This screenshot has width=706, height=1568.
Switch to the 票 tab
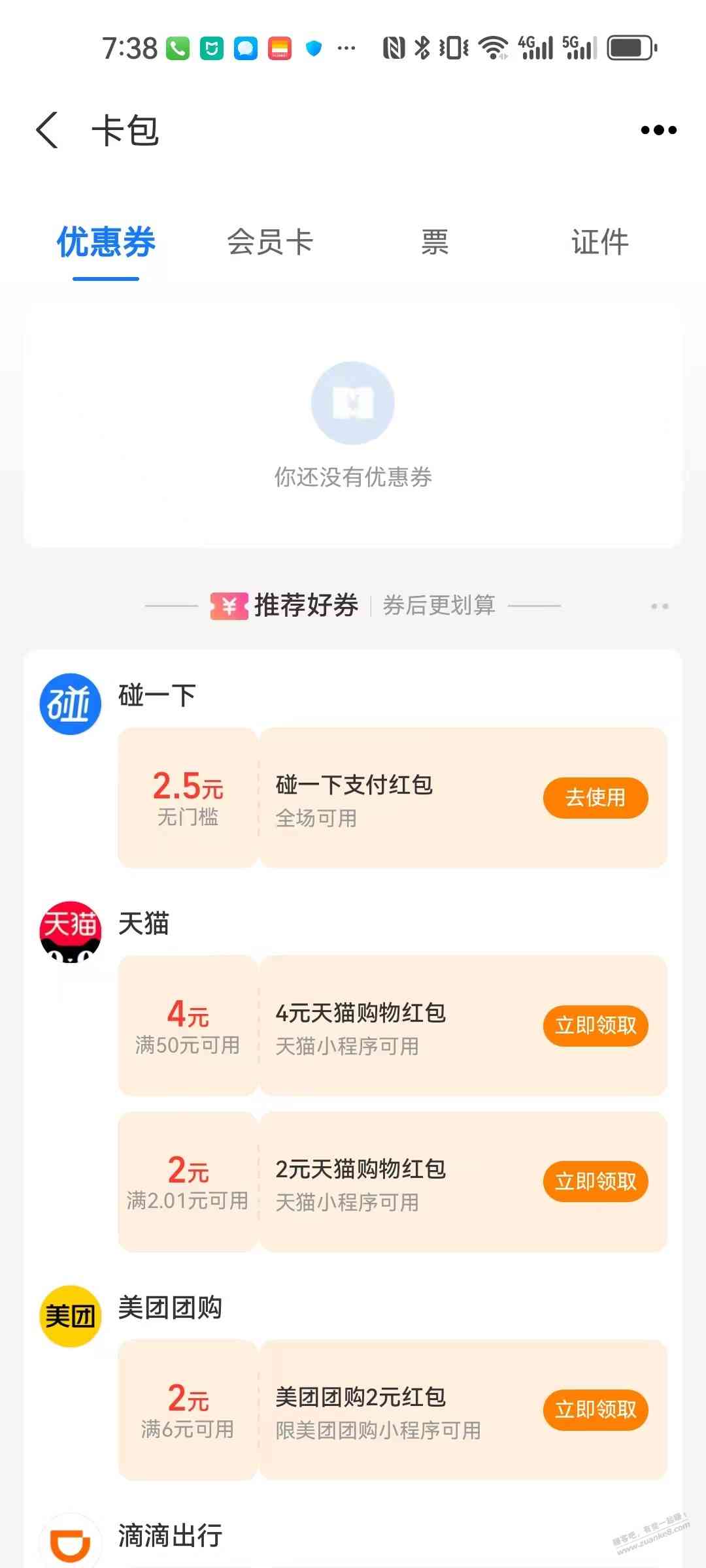tap(434, 242)
